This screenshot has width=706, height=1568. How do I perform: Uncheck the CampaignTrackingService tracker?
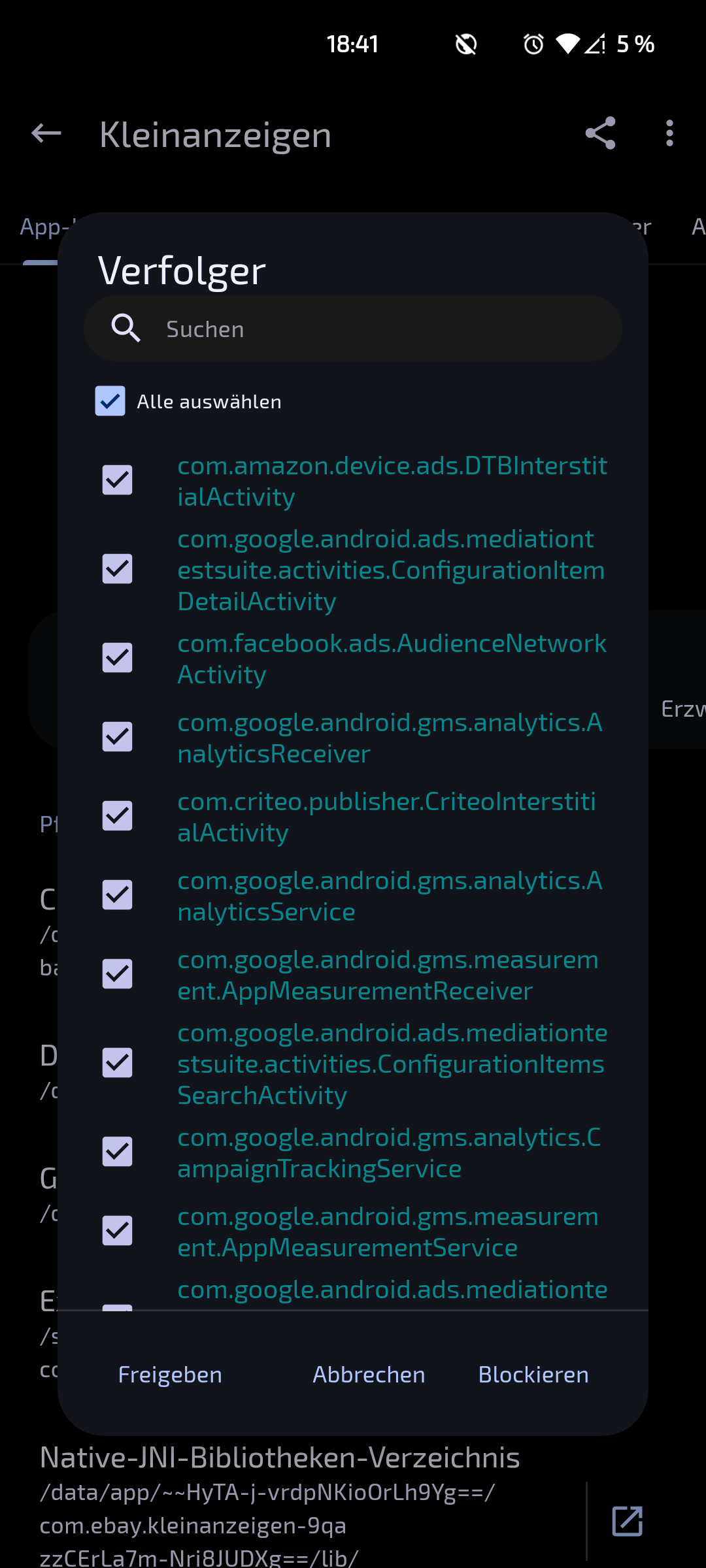coord(118,1152)
